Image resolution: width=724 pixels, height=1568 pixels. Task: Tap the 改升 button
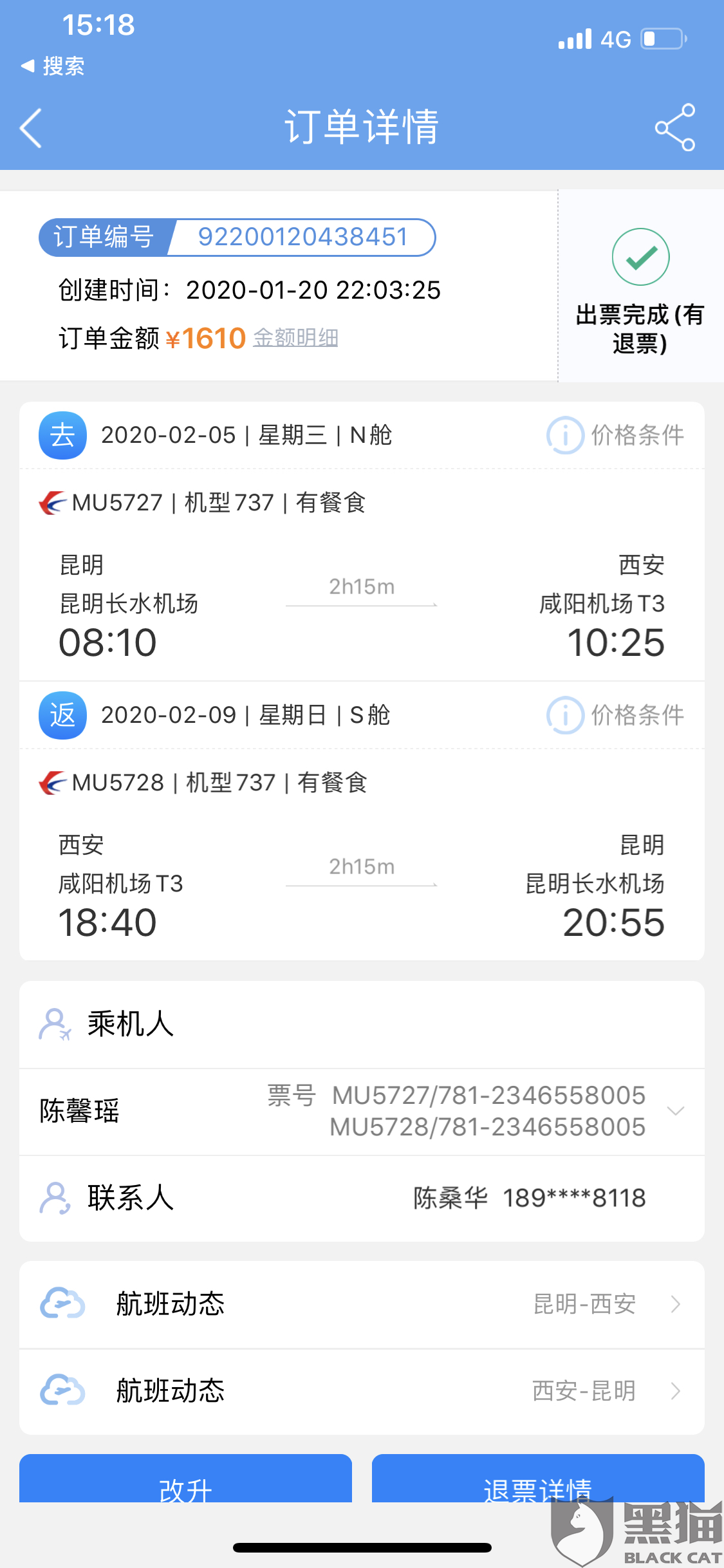point(185,1482)
